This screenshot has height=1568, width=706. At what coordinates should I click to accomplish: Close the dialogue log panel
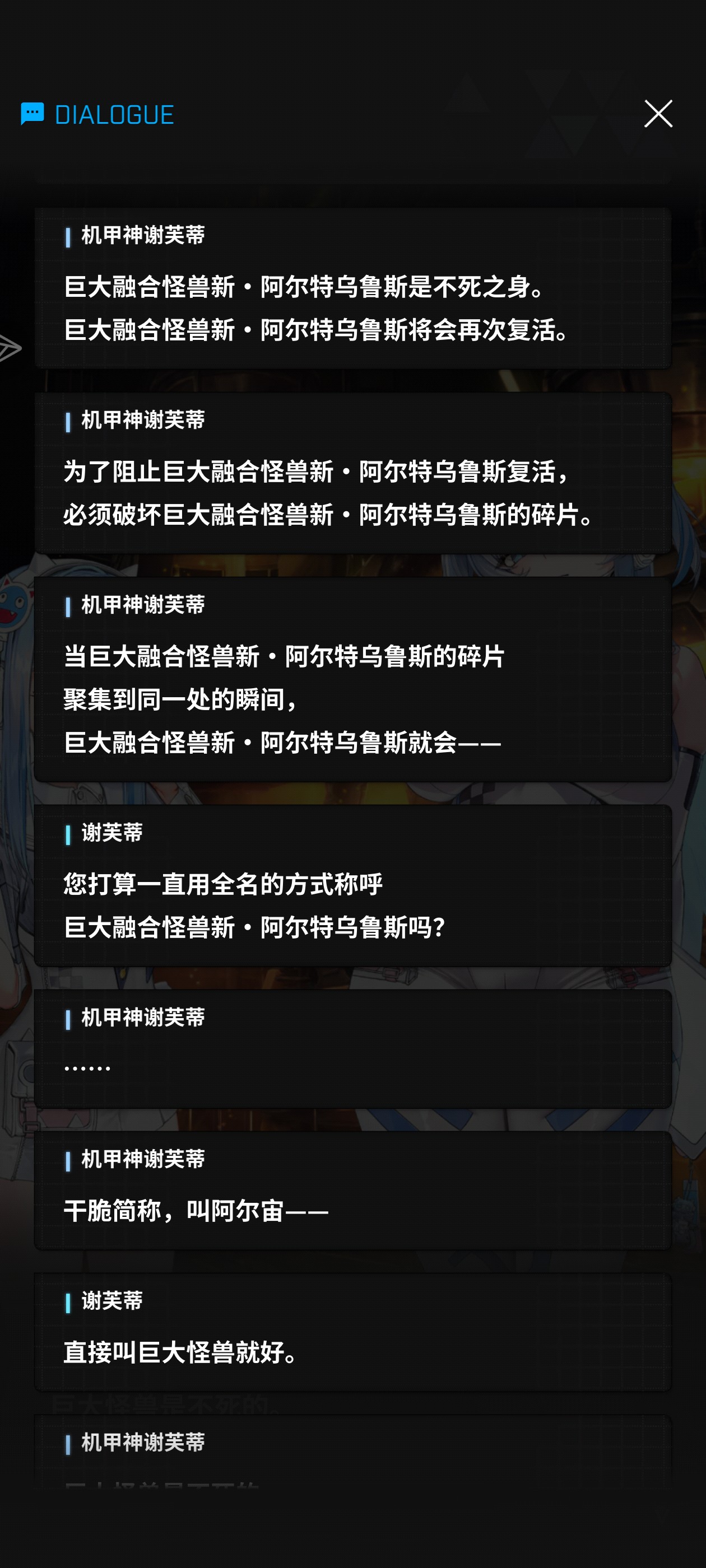(x=658, y=114)
